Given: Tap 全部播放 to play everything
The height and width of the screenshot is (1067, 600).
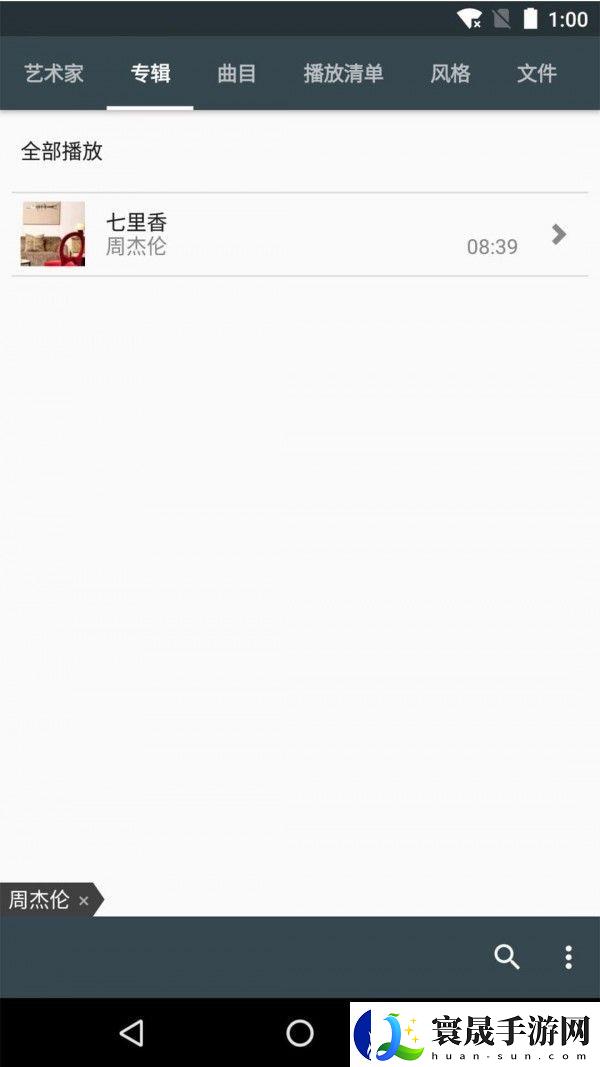Looking at the screenshot, I should (x=62, y=152).
